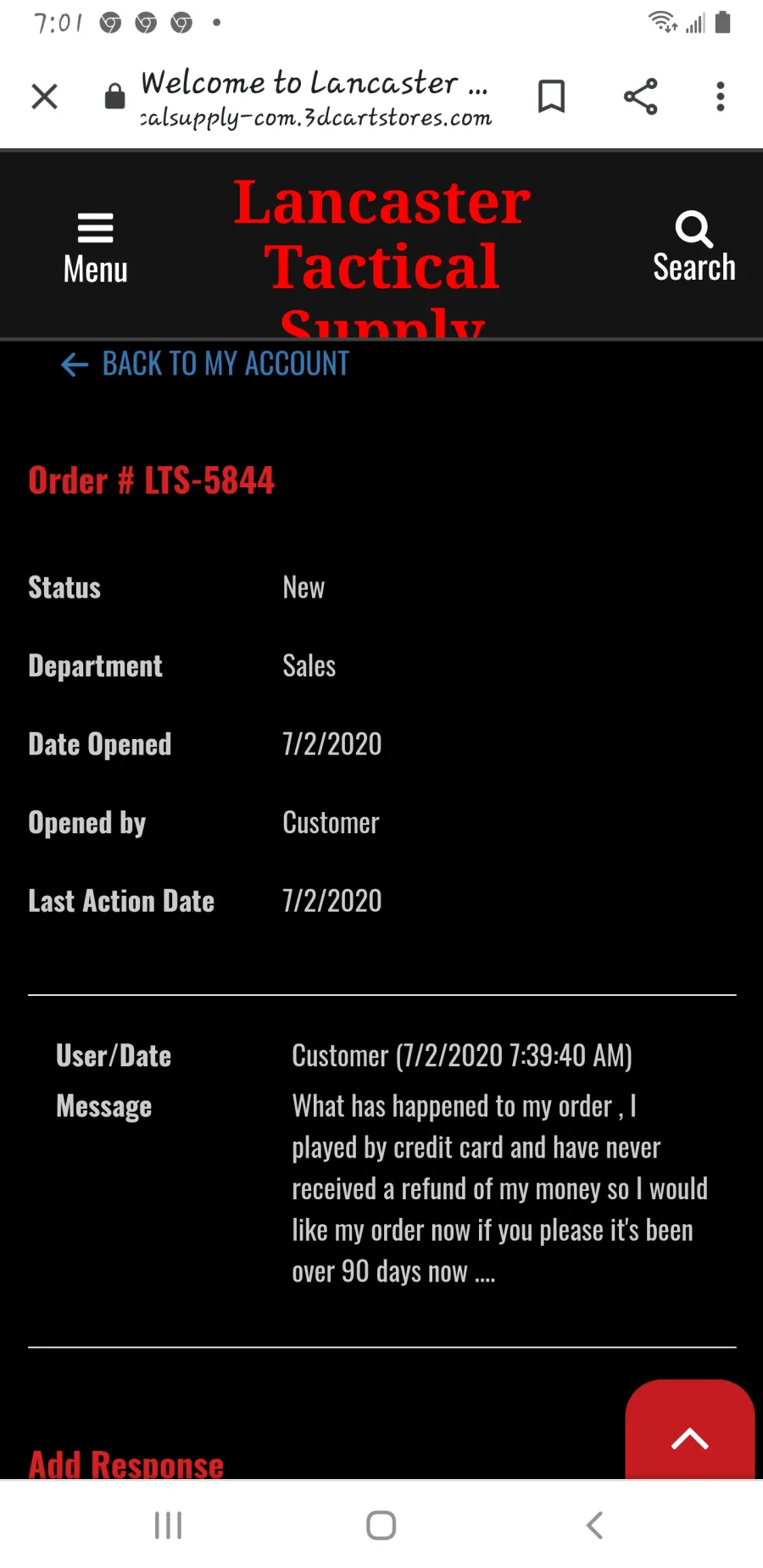
Task: Open the site Search
Action: tap(693, 247)
